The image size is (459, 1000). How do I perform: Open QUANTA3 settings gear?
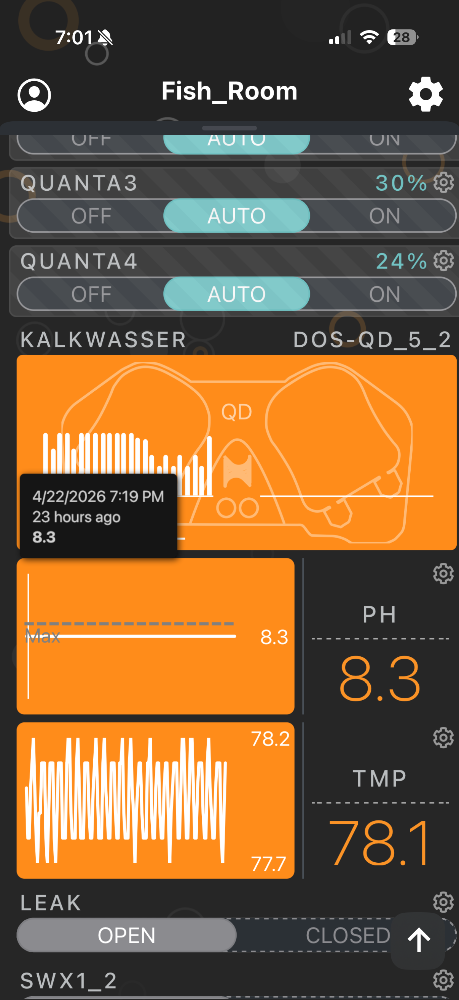click(x=443, y=184)
